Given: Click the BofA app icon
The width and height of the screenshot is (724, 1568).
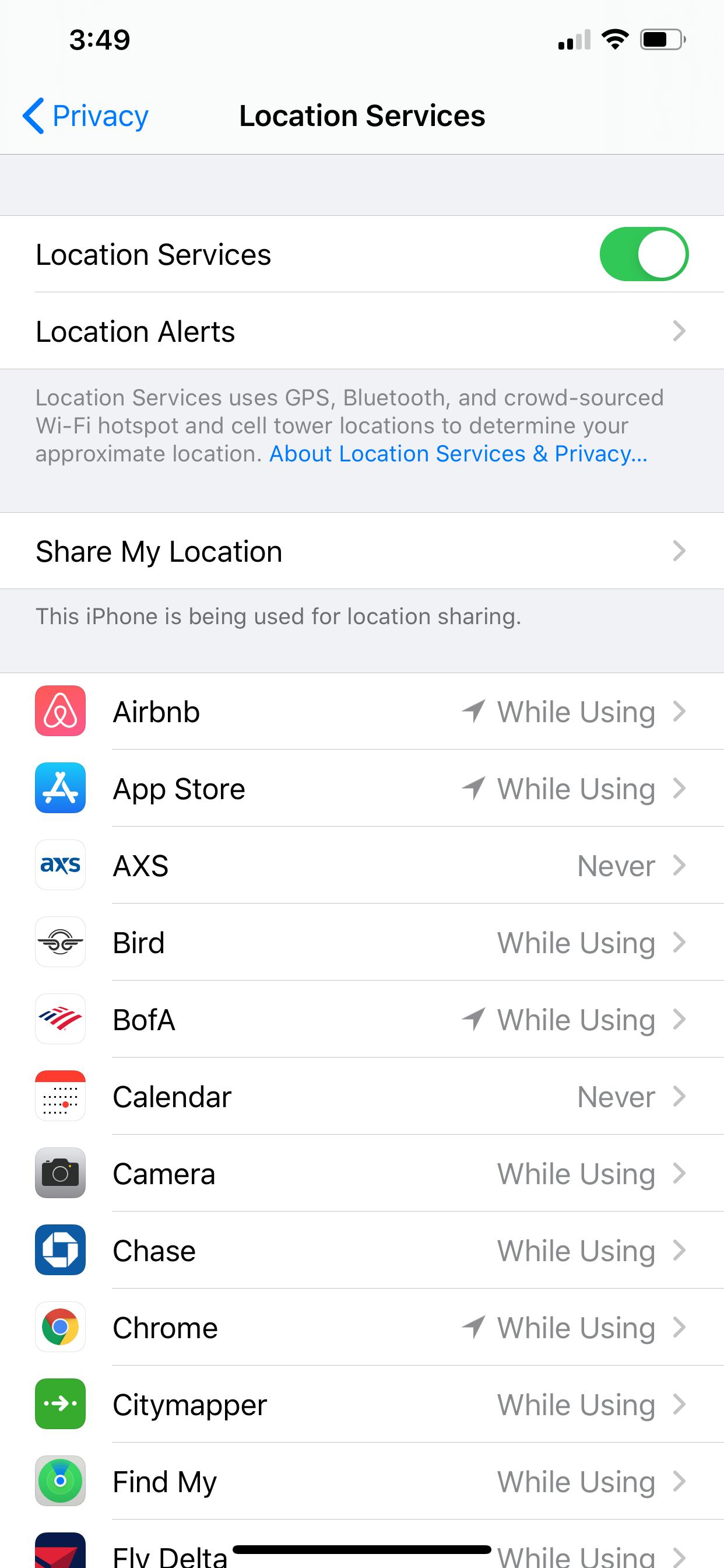Looking at the screenshot, I should point(60,1019).
